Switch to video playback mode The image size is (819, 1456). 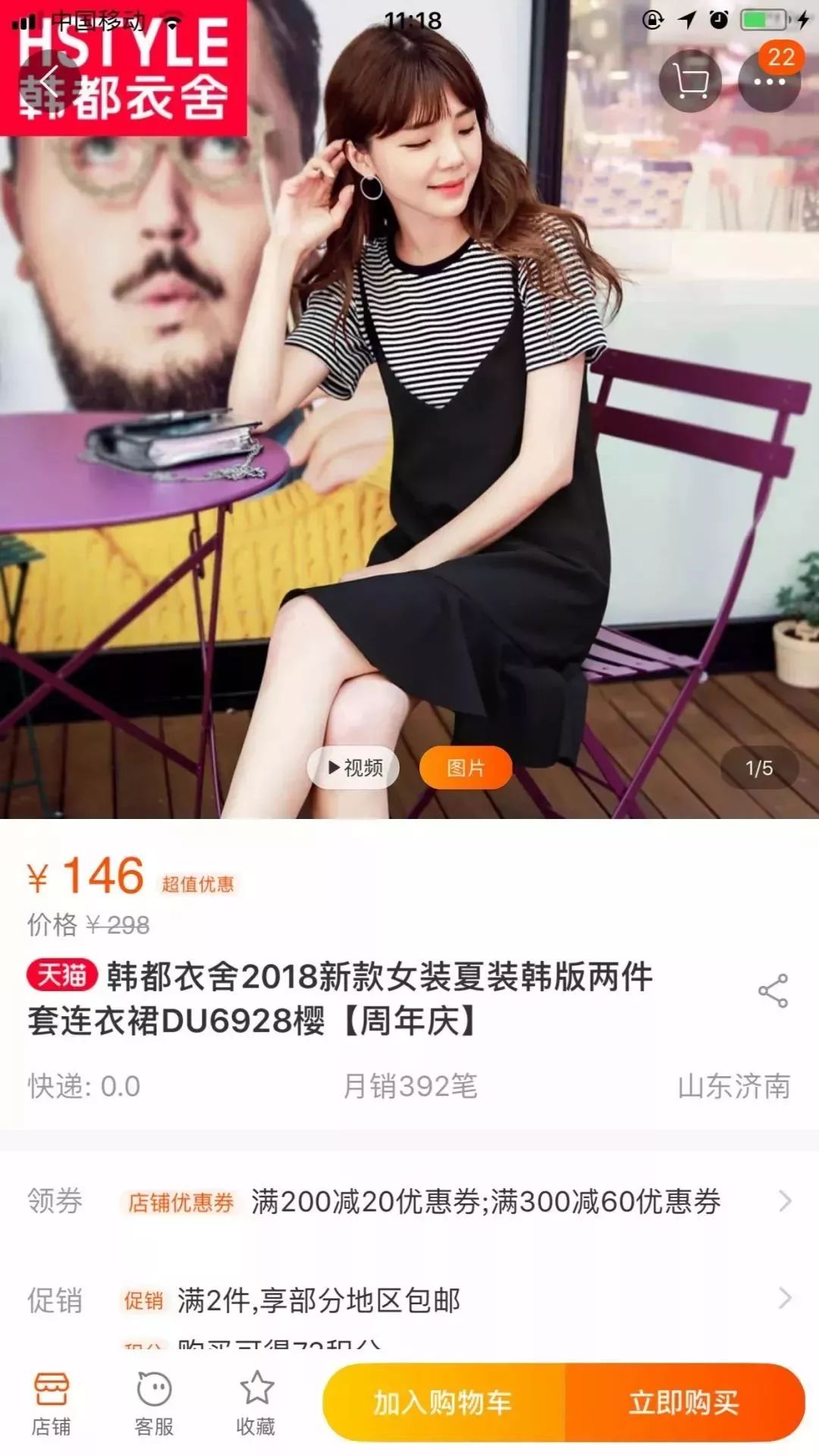352,768
